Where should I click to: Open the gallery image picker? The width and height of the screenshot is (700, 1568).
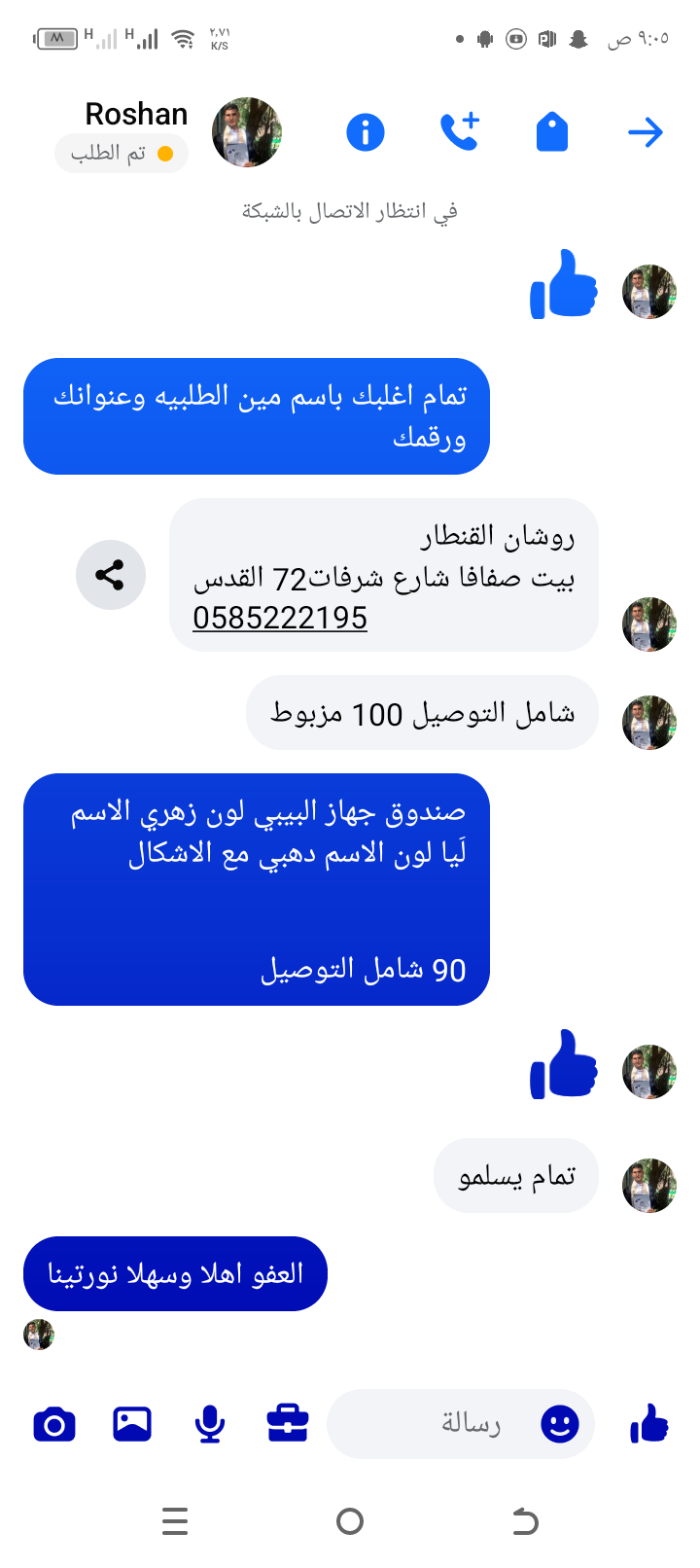coord(132,1424)
